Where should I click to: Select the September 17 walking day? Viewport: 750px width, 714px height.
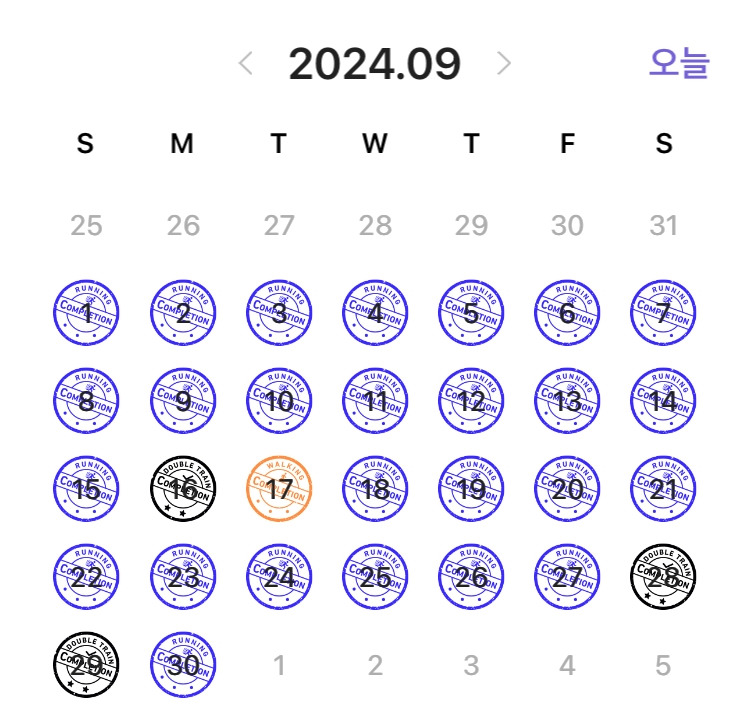coord(279,489)
